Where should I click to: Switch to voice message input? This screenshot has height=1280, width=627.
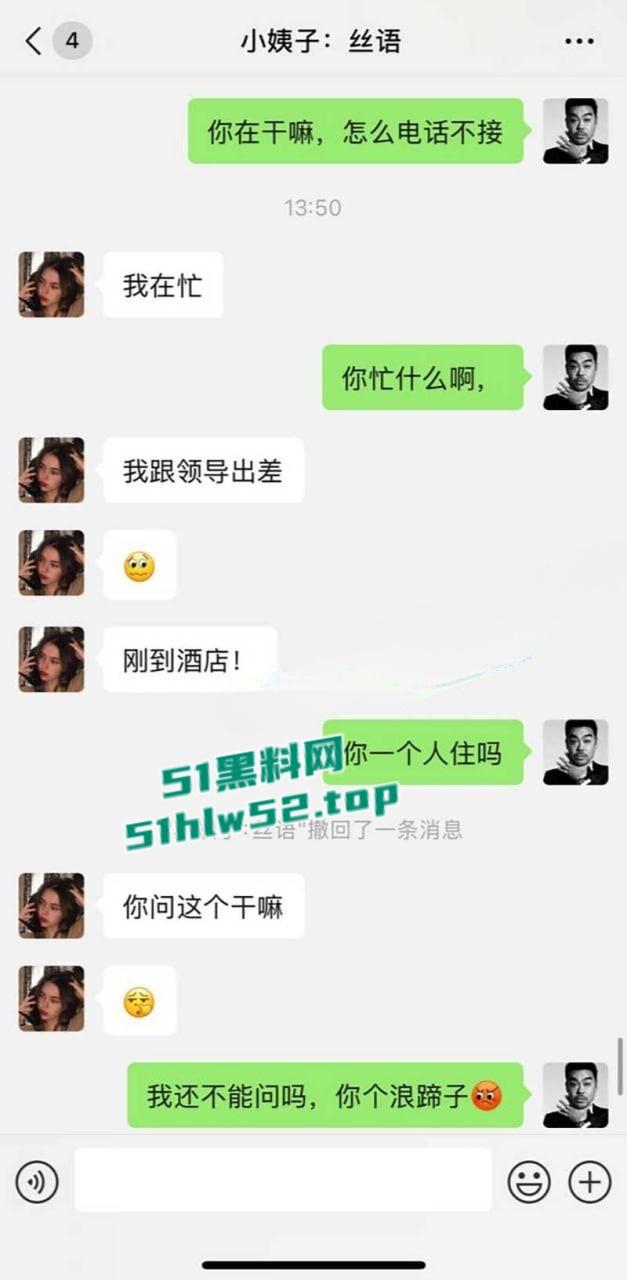pos(37,1183)
